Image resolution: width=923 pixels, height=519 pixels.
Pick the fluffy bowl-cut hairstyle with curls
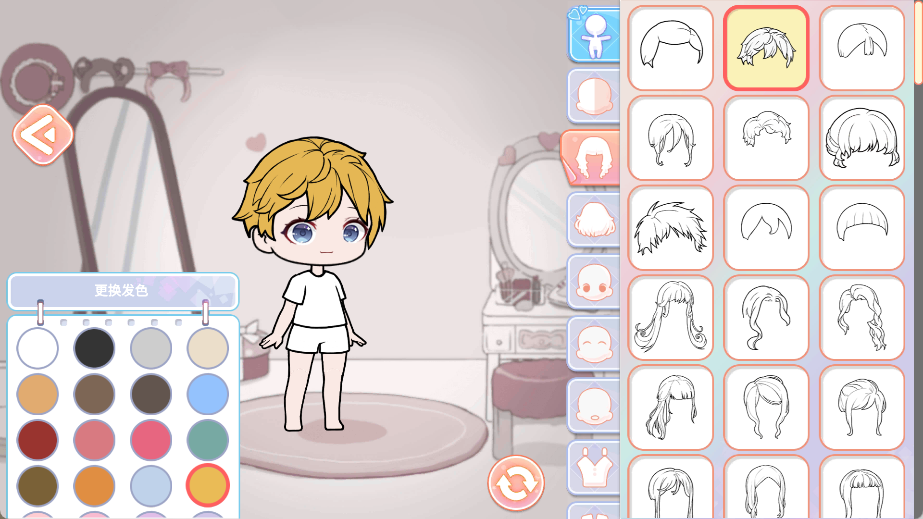point(862,138)
